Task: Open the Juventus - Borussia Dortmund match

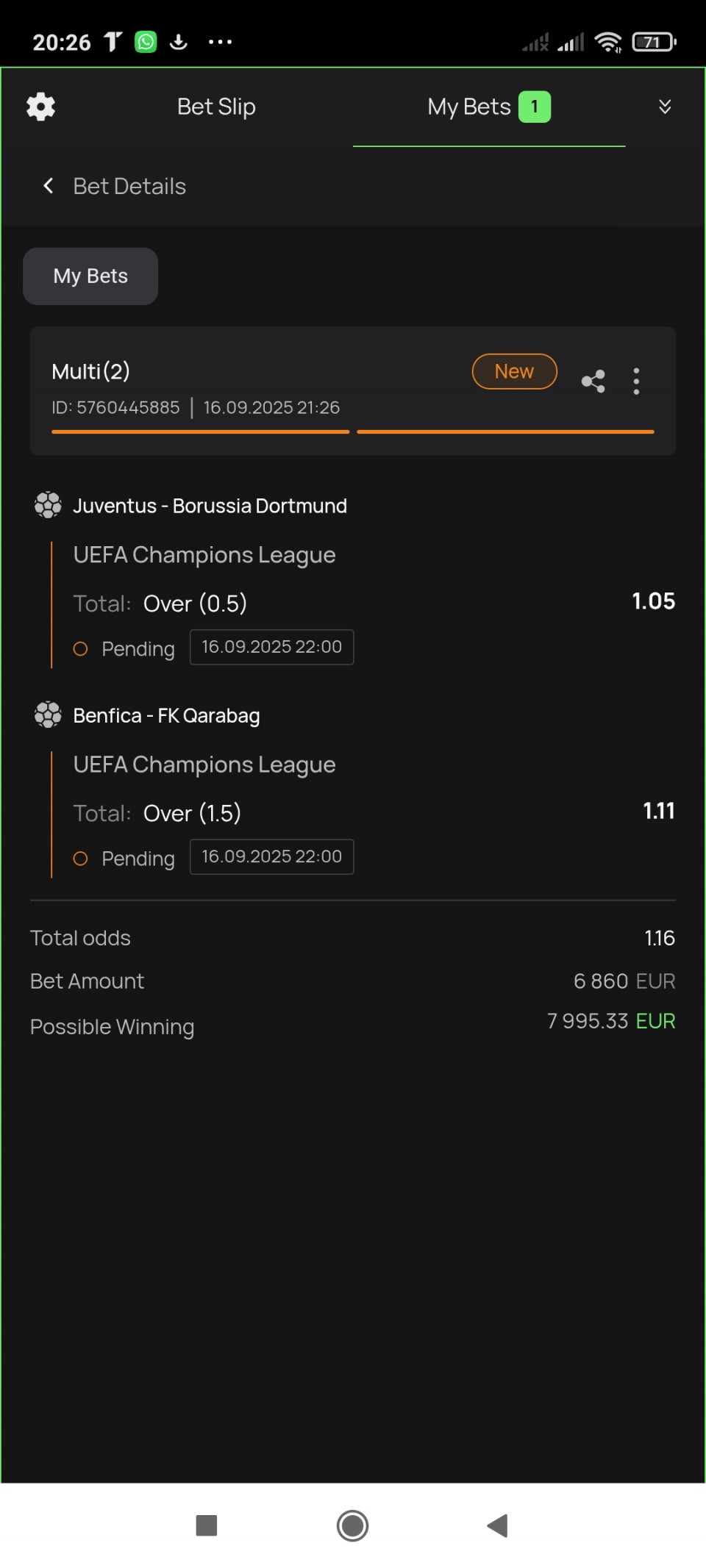Action: pos(210,506)
